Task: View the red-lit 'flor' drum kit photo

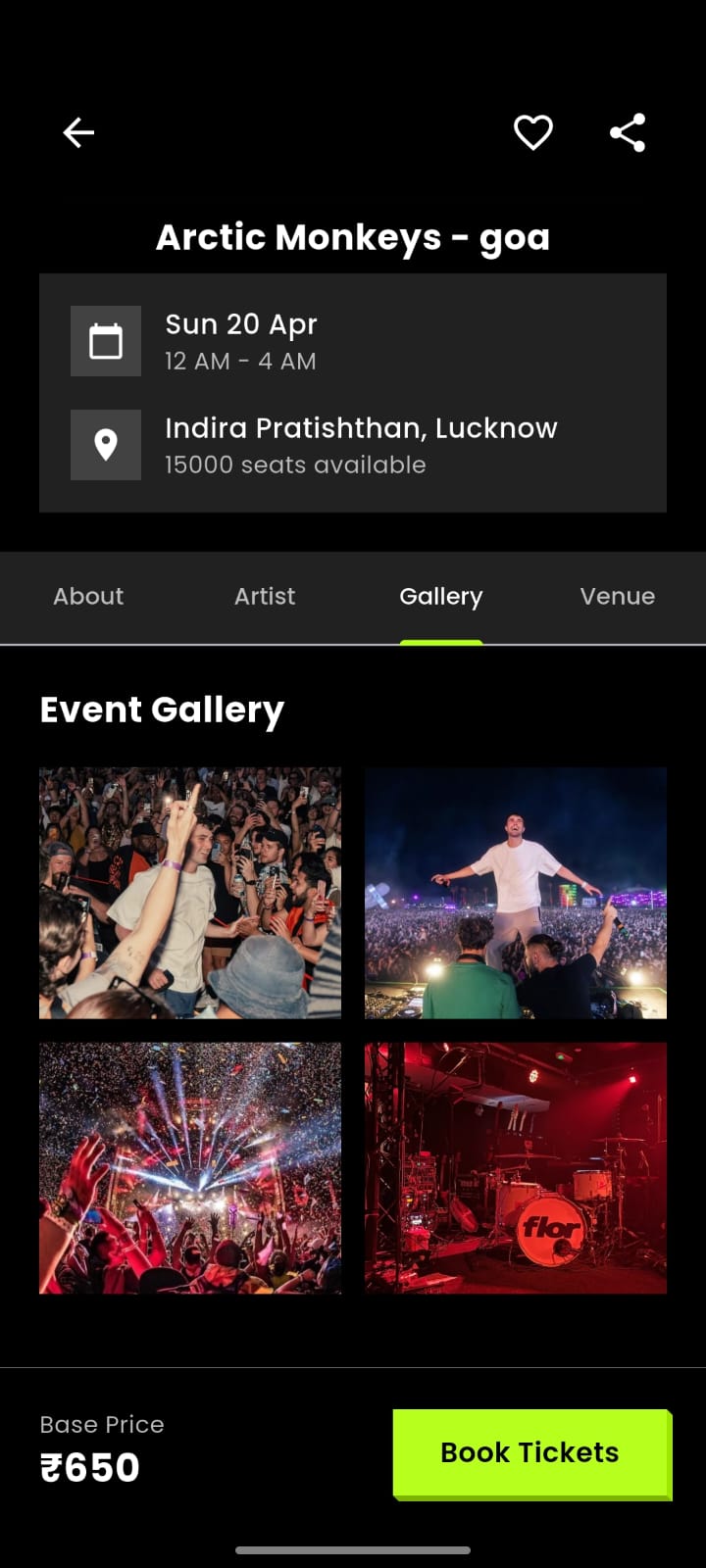Action: (x=515, y=1168)
